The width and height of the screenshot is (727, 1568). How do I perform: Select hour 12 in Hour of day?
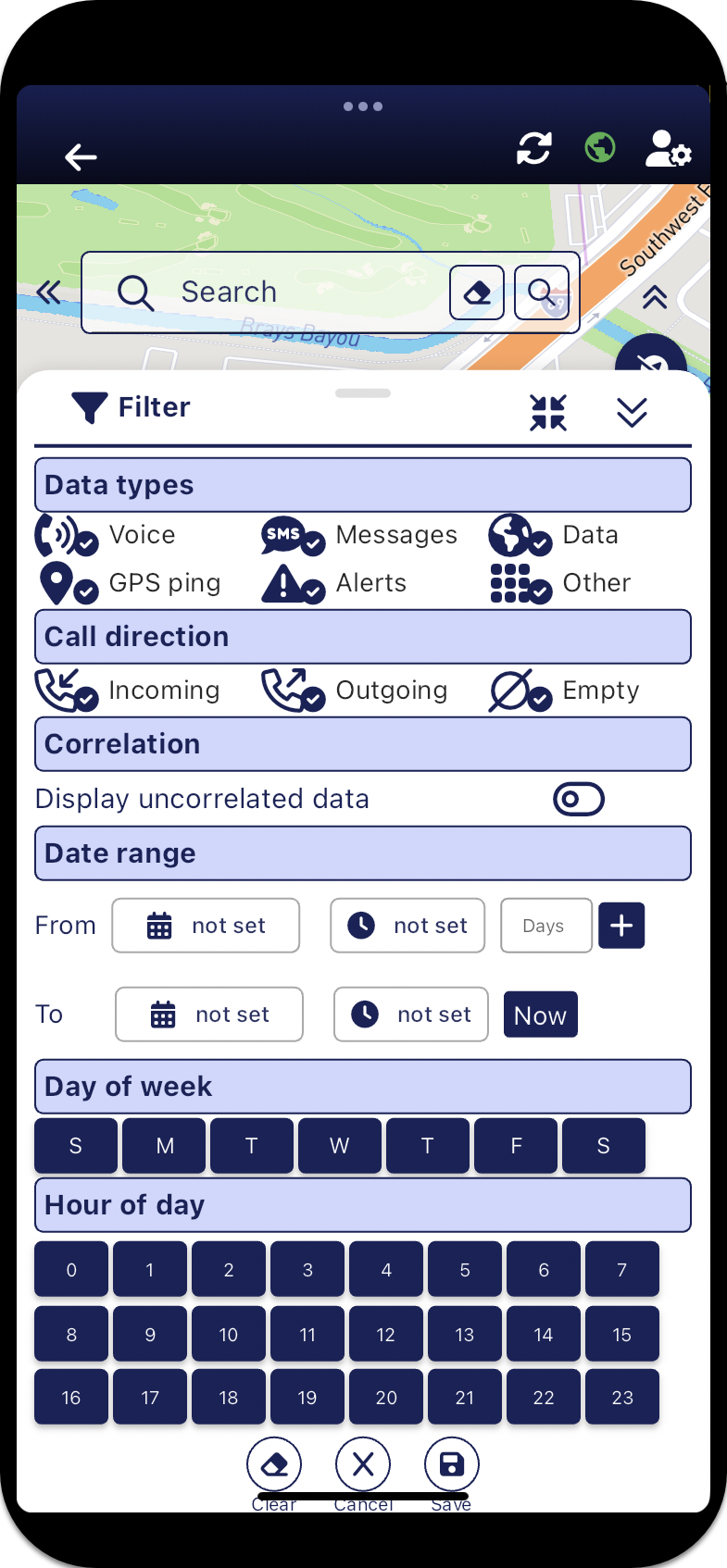pyautogui.click(x=386, y=1334)
